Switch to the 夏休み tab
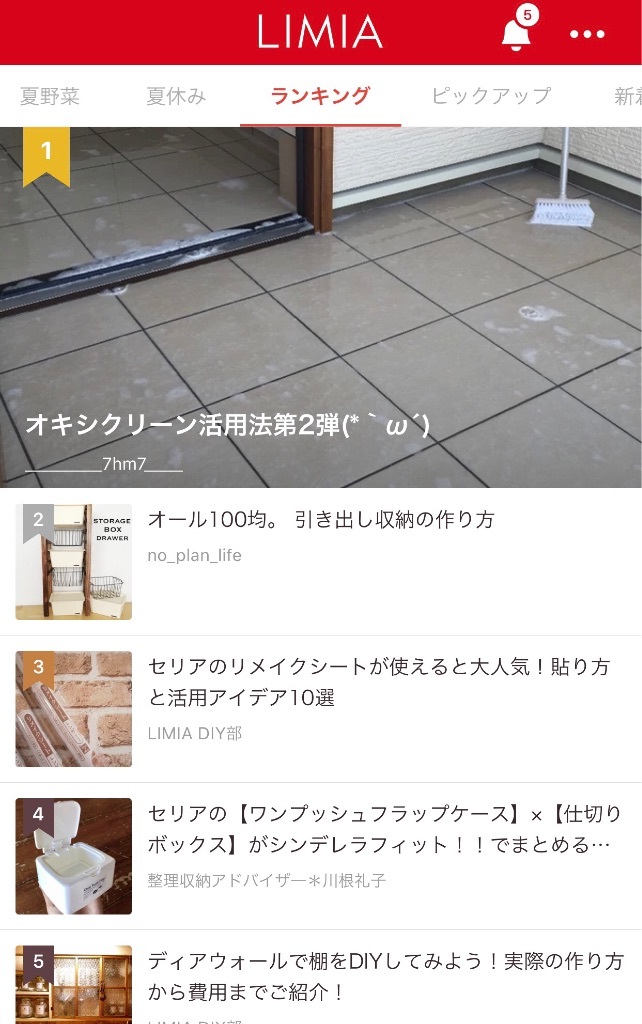The image size is (642, 1024). click(x=176, y=96)
